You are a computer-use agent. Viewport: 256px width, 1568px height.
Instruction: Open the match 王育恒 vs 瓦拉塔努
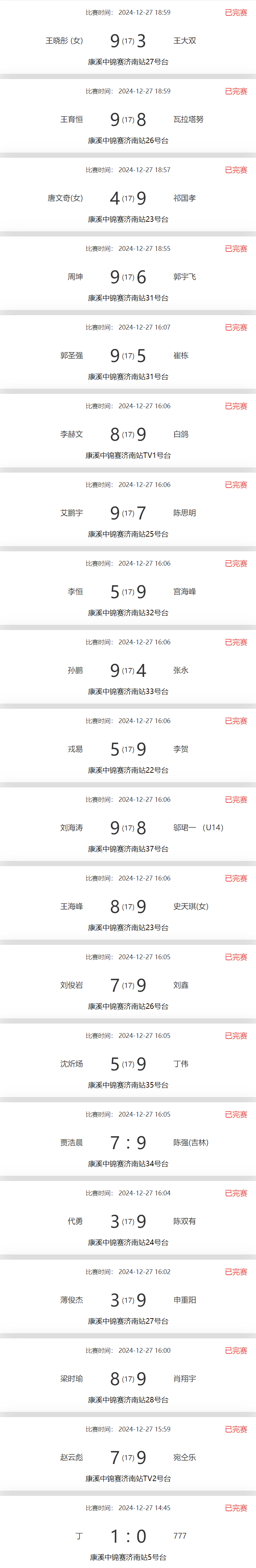click(x=128, y=119)
